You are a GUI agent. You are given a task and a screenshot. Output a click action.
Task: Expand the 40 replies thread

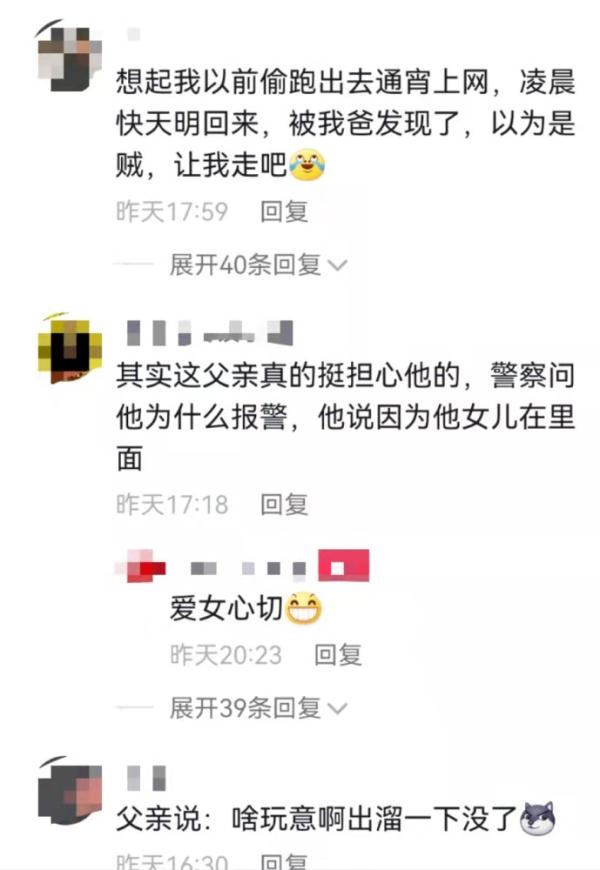coord(258,265)
